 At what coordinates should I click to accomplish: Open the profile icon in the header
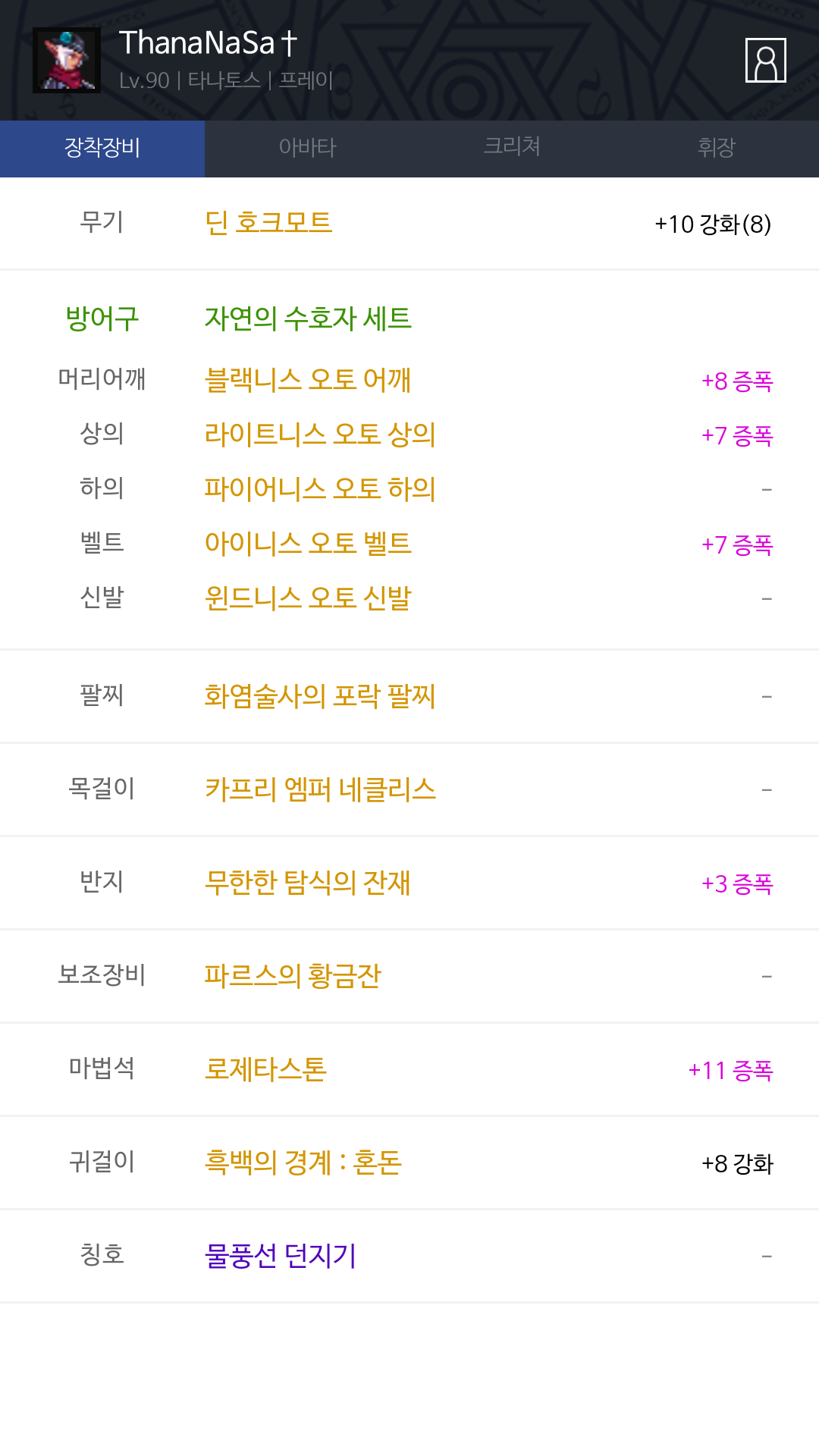(x=765, y=60)
